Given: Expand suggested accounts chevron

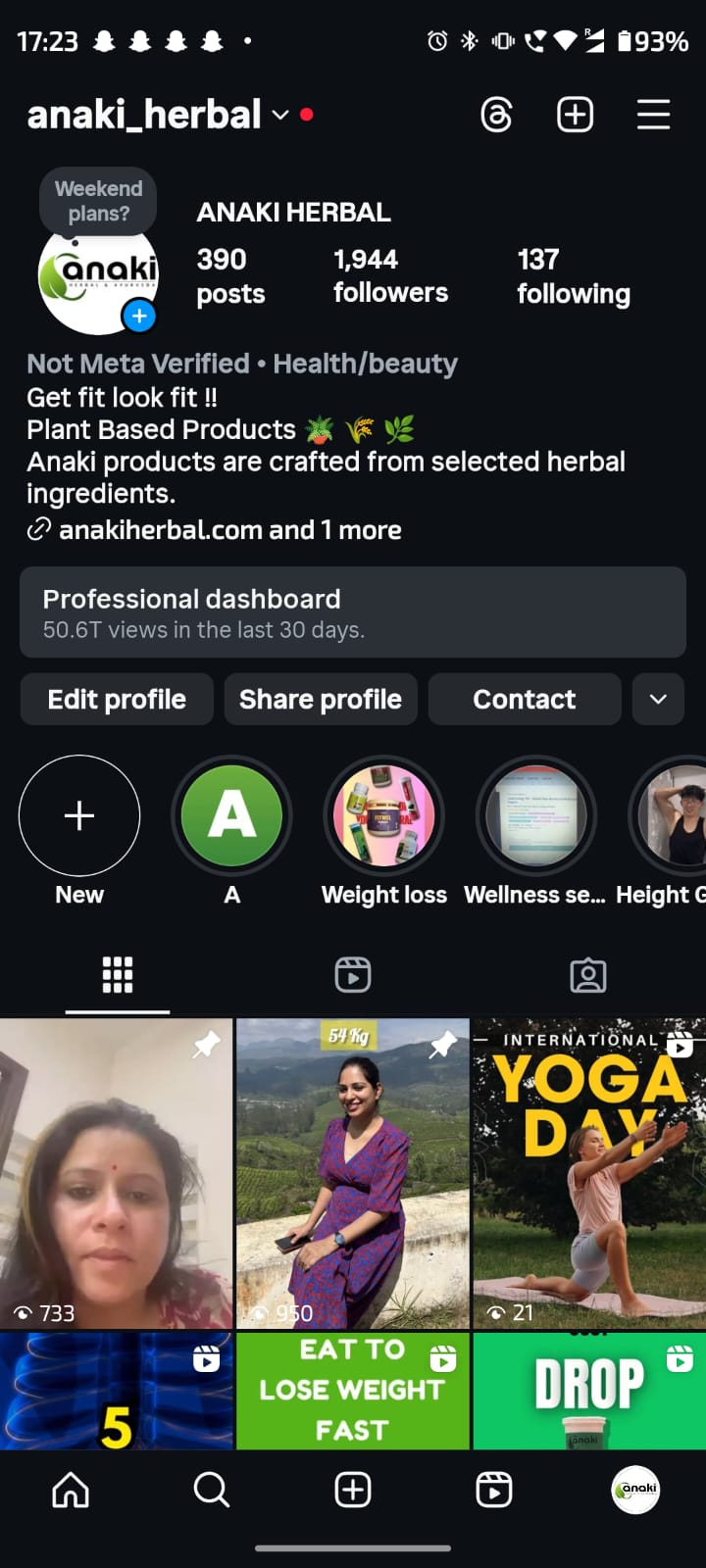Looking at the screenshot, I should 658,699.
